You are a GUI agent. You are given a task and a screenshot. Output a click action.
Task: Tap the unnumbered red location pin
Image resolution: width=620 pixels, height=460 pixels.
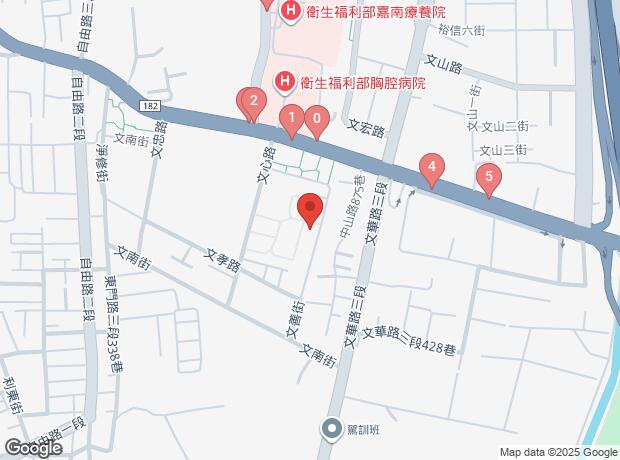pyautogui.click(x=310, y=210)
